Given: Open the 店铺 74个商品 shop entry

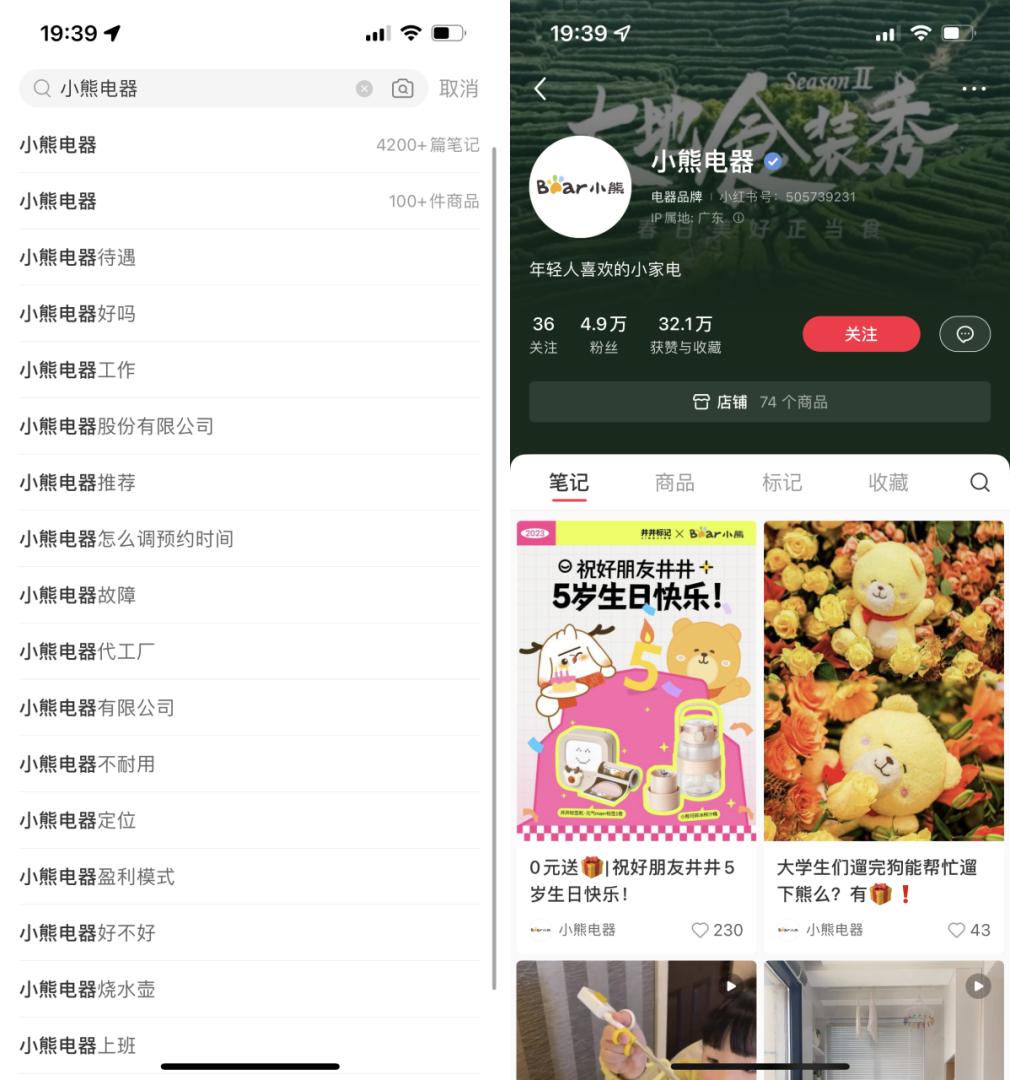Looking at the screenshot, I should tap(758, 402).
